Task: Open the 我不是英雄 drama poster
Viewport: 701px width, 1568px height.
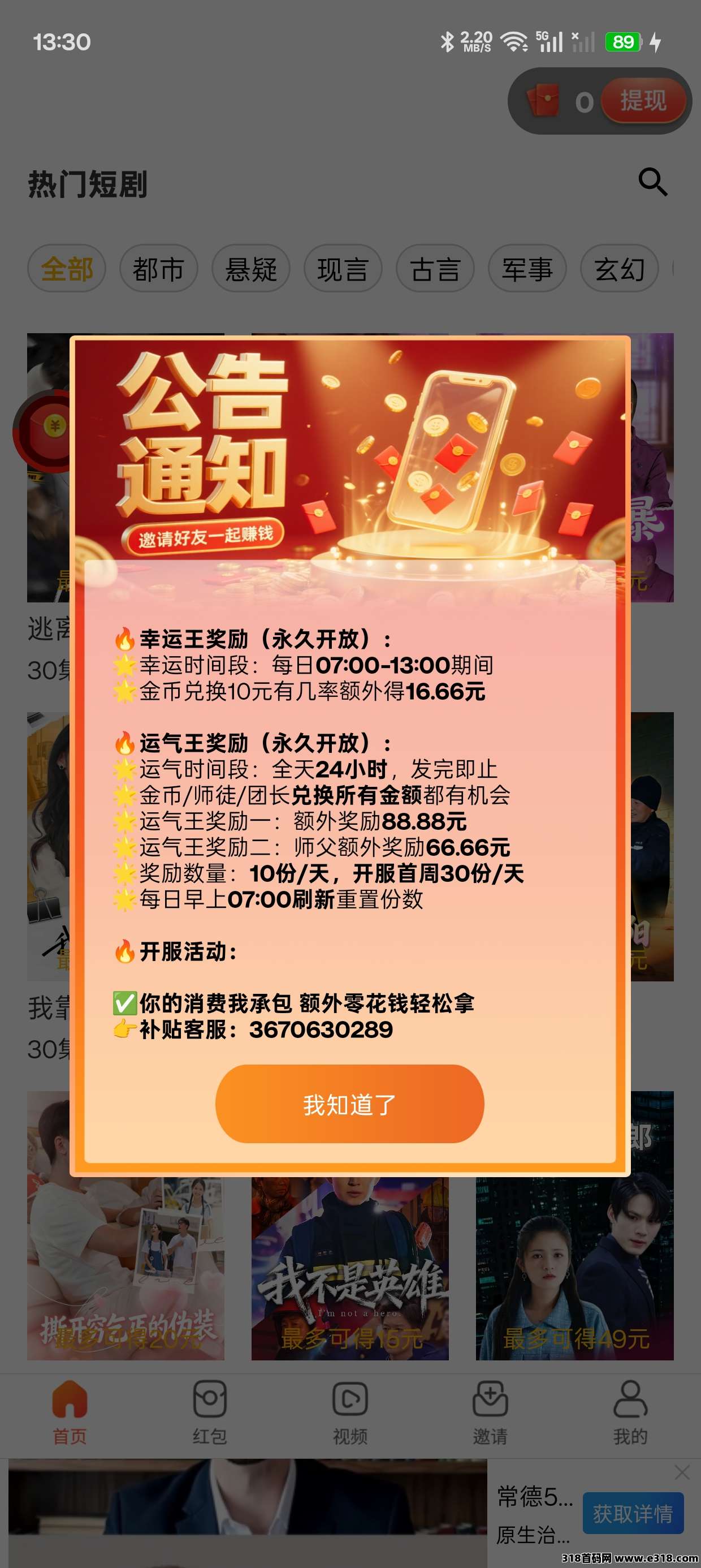Action: 350,1272
